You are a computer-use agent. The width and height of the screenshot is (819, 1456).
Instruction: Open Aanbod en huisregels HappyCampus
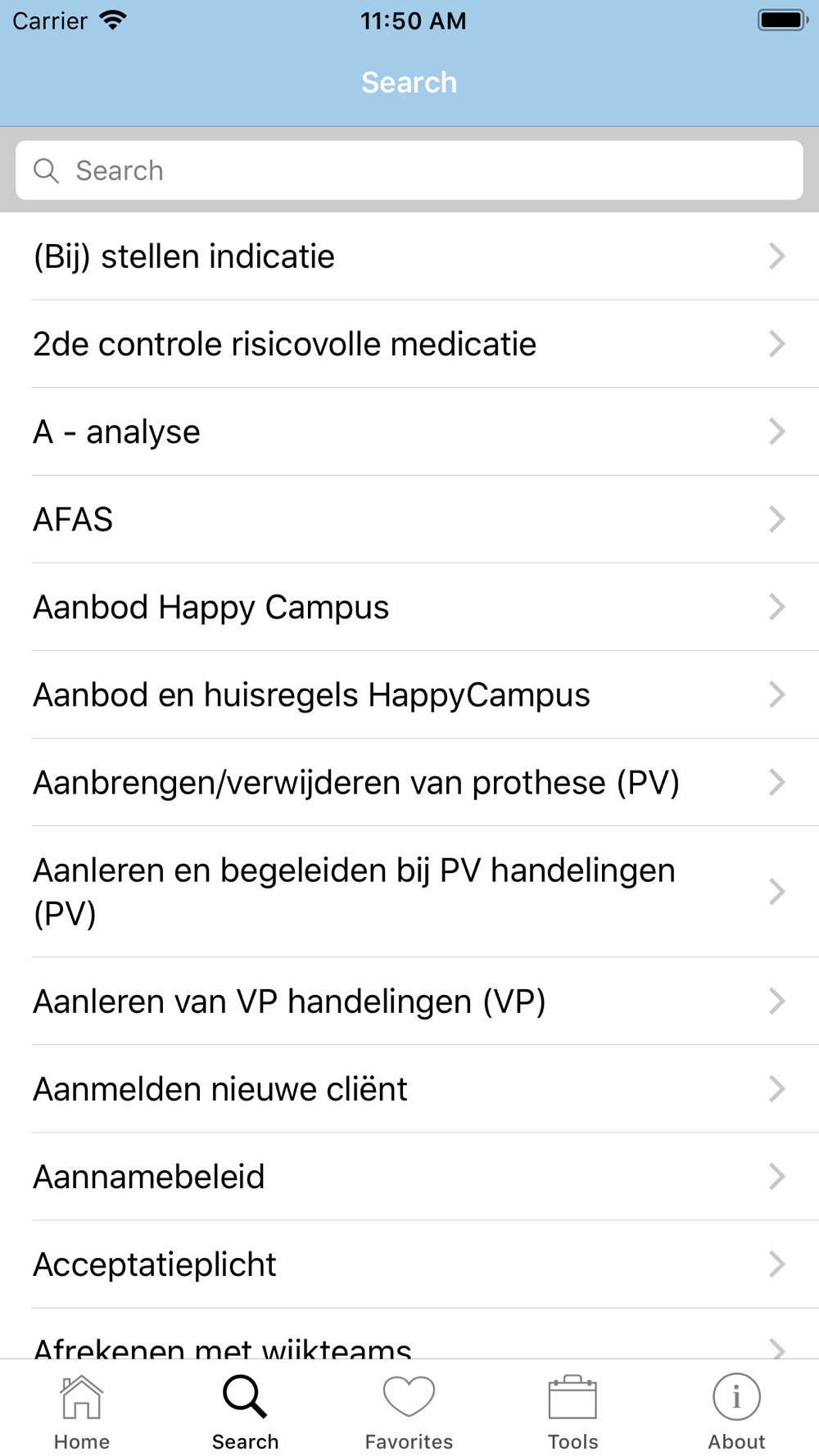(409, 694)
